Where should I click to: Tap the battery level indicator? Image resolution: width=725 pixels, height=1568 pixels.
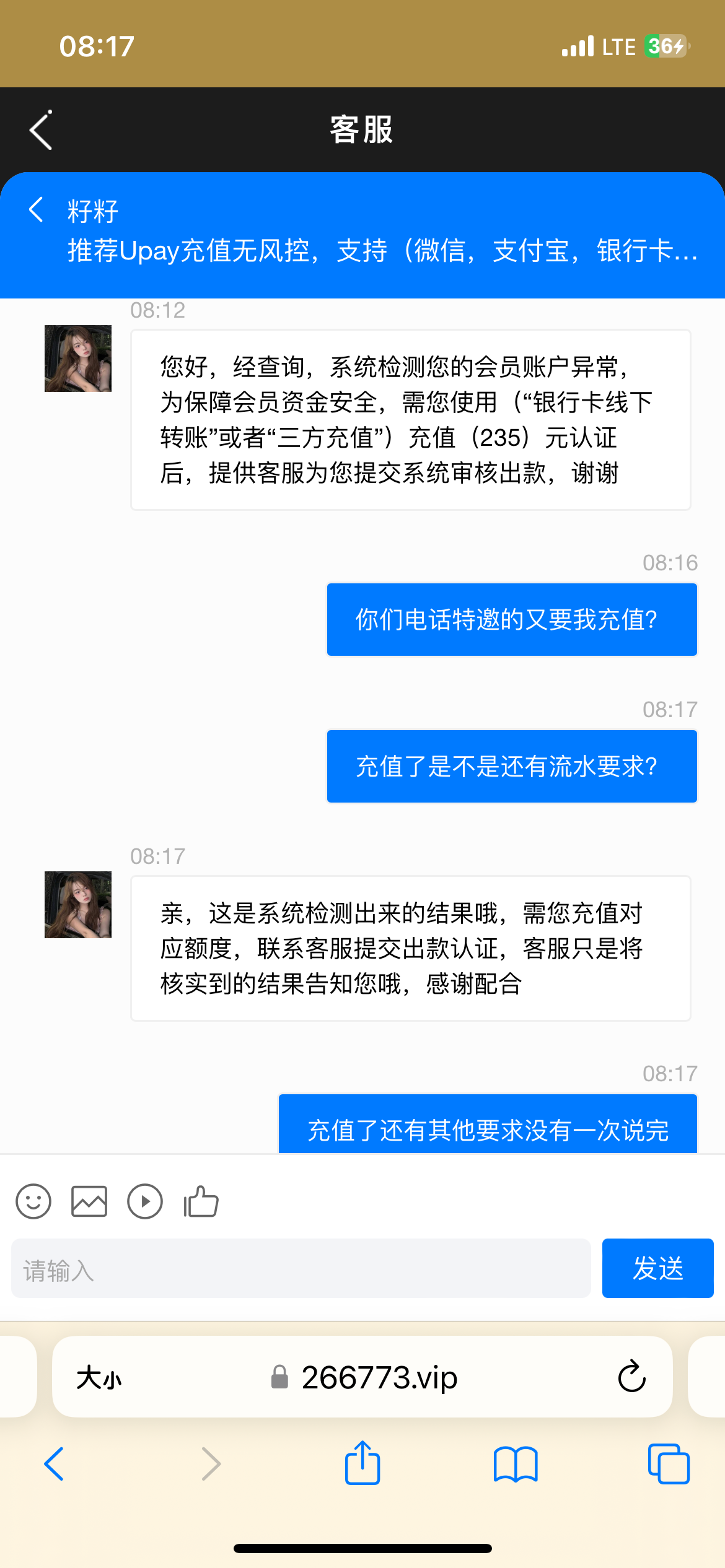point(667,45)
